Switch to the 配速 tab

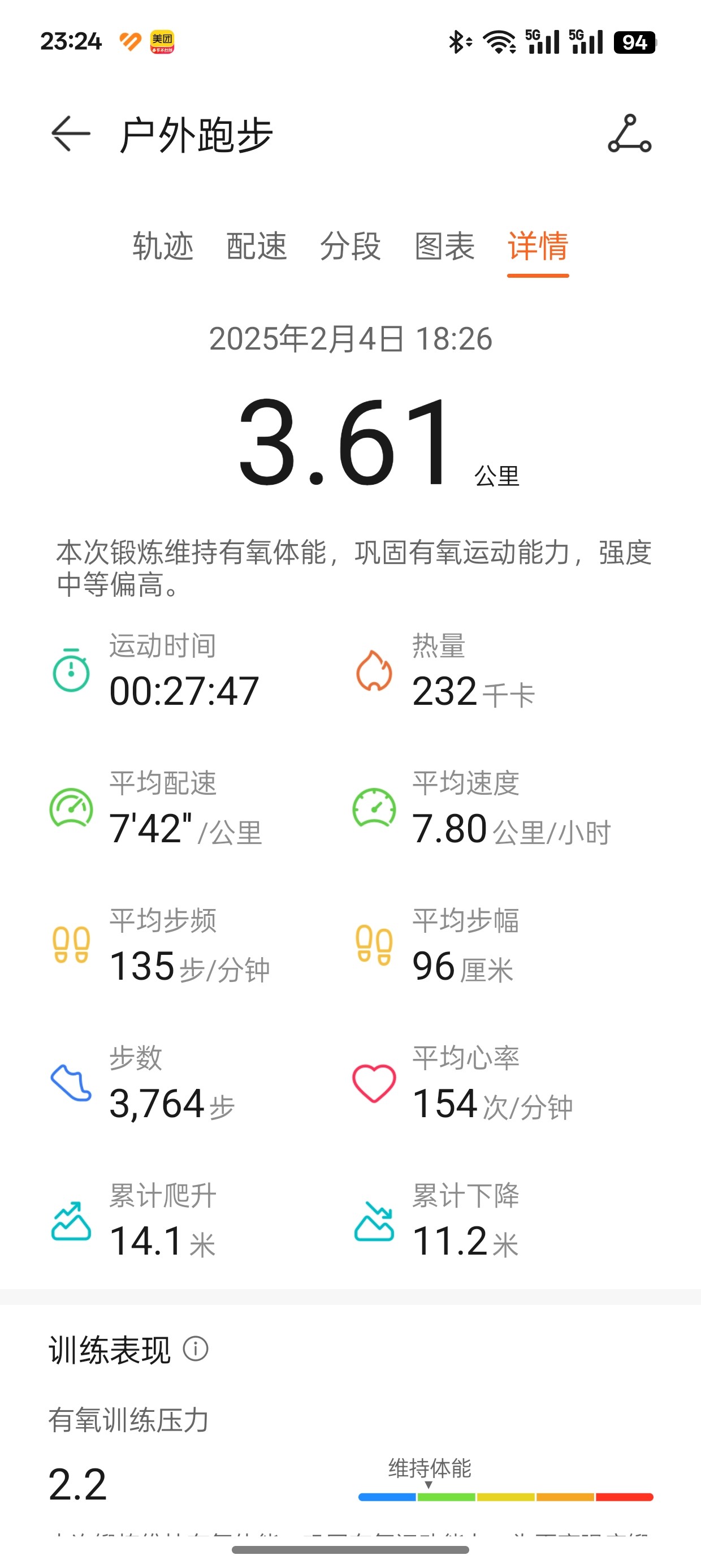click(256, 246)
